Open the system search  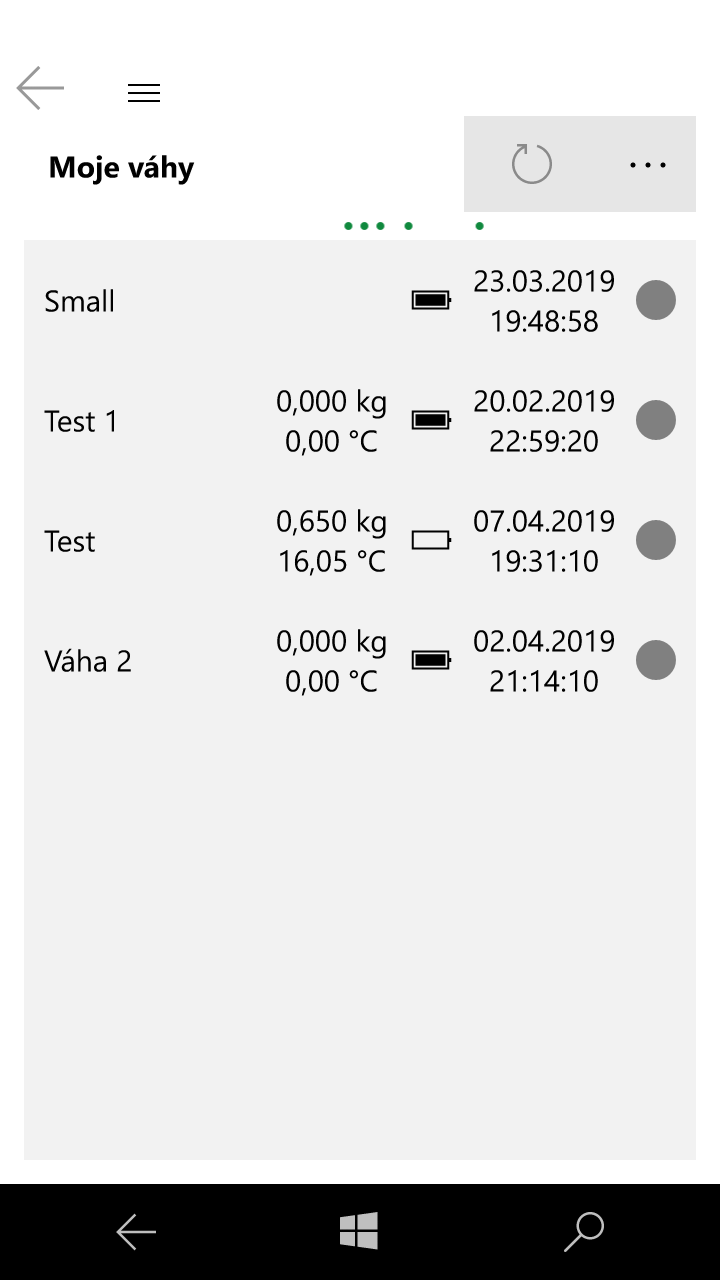584,1232
